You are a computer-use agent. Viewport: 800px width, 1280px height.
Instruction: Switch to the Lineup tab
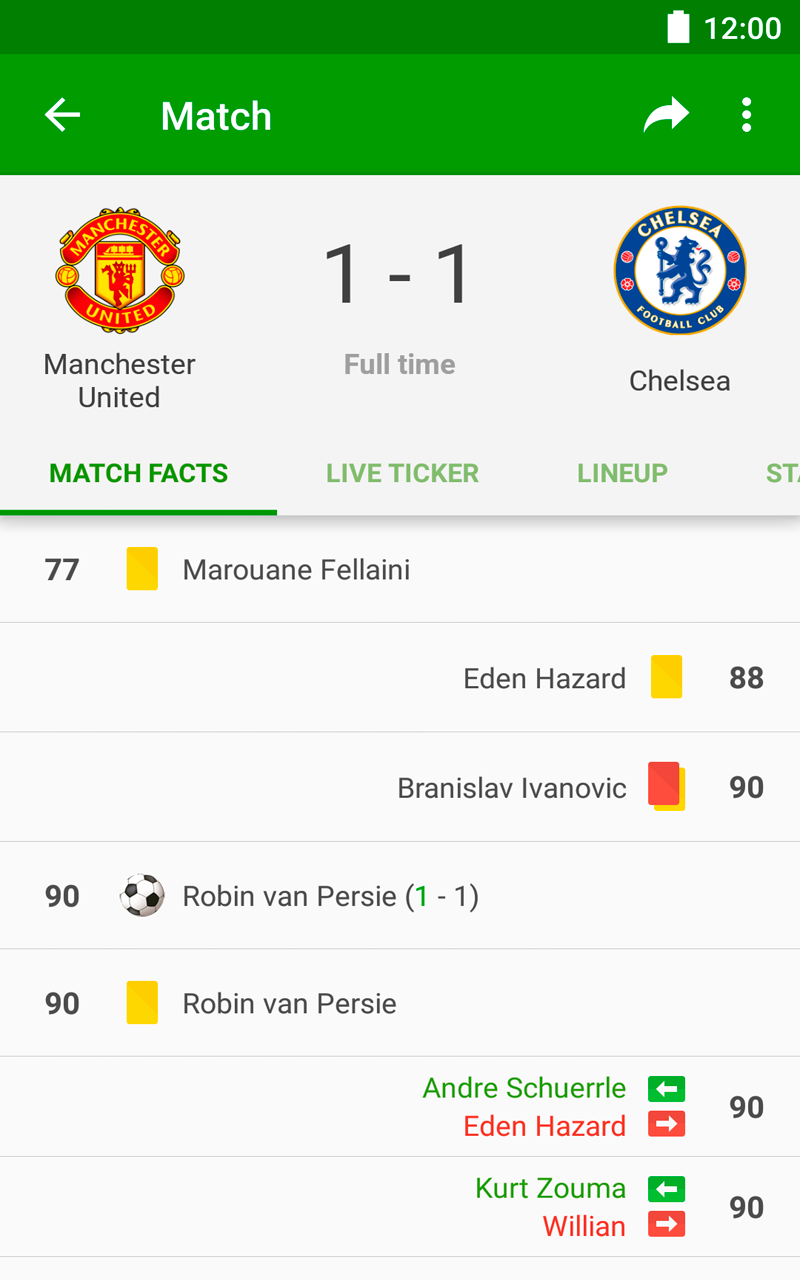point(622,473)
